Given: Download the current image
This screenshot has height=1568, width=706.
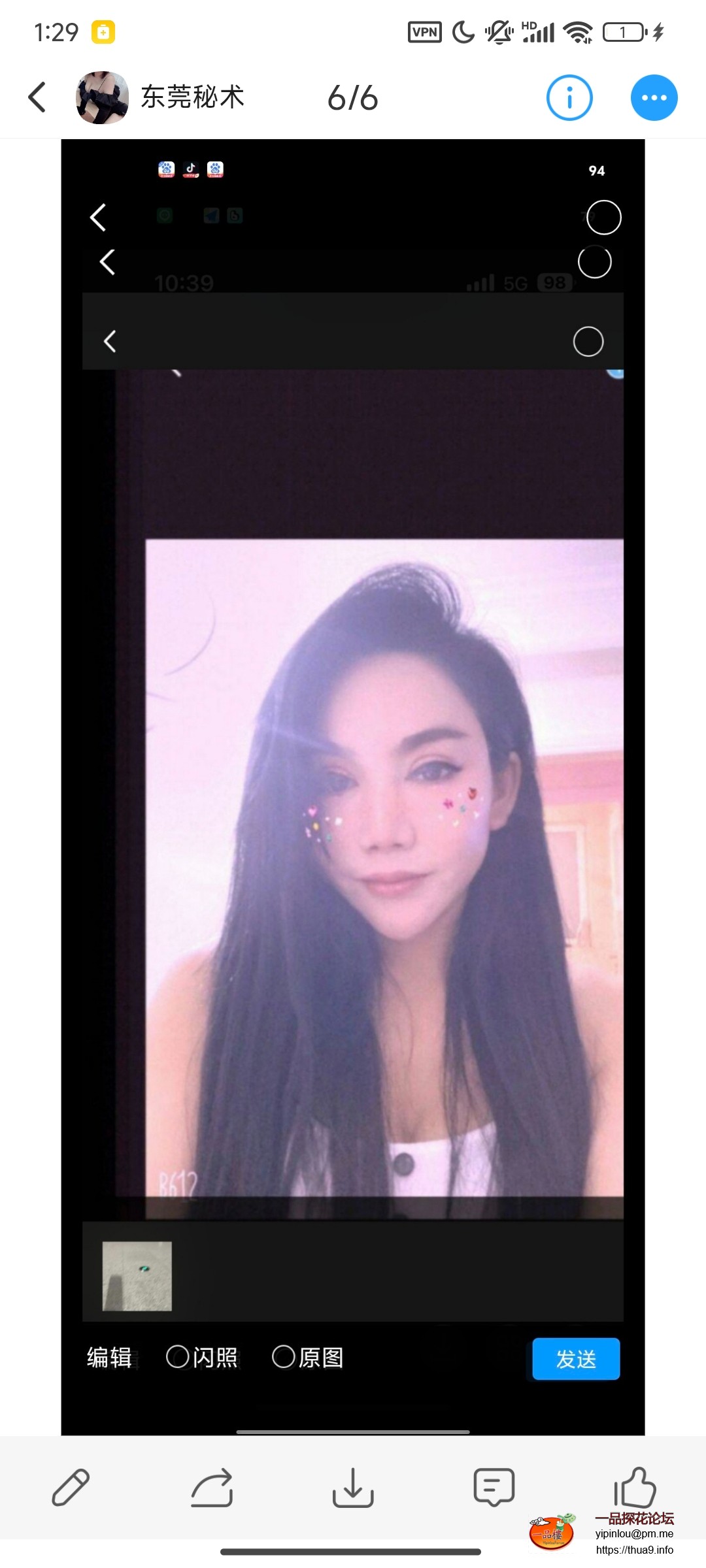Looking at the screenshot, I should pyautogui.click(x=353, y=1489).
